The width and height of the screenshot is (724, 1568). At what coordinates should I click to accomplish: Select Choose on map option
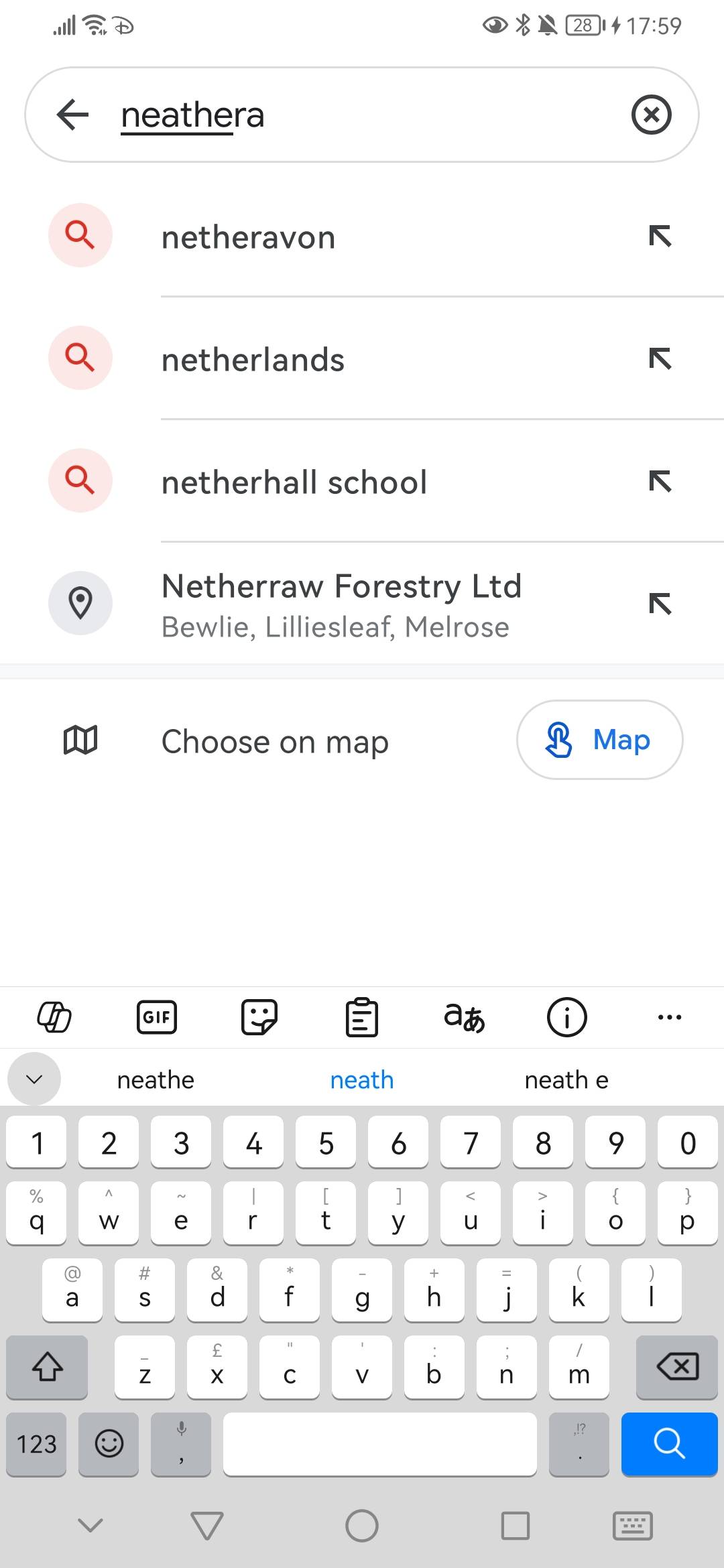click(275, 742)
